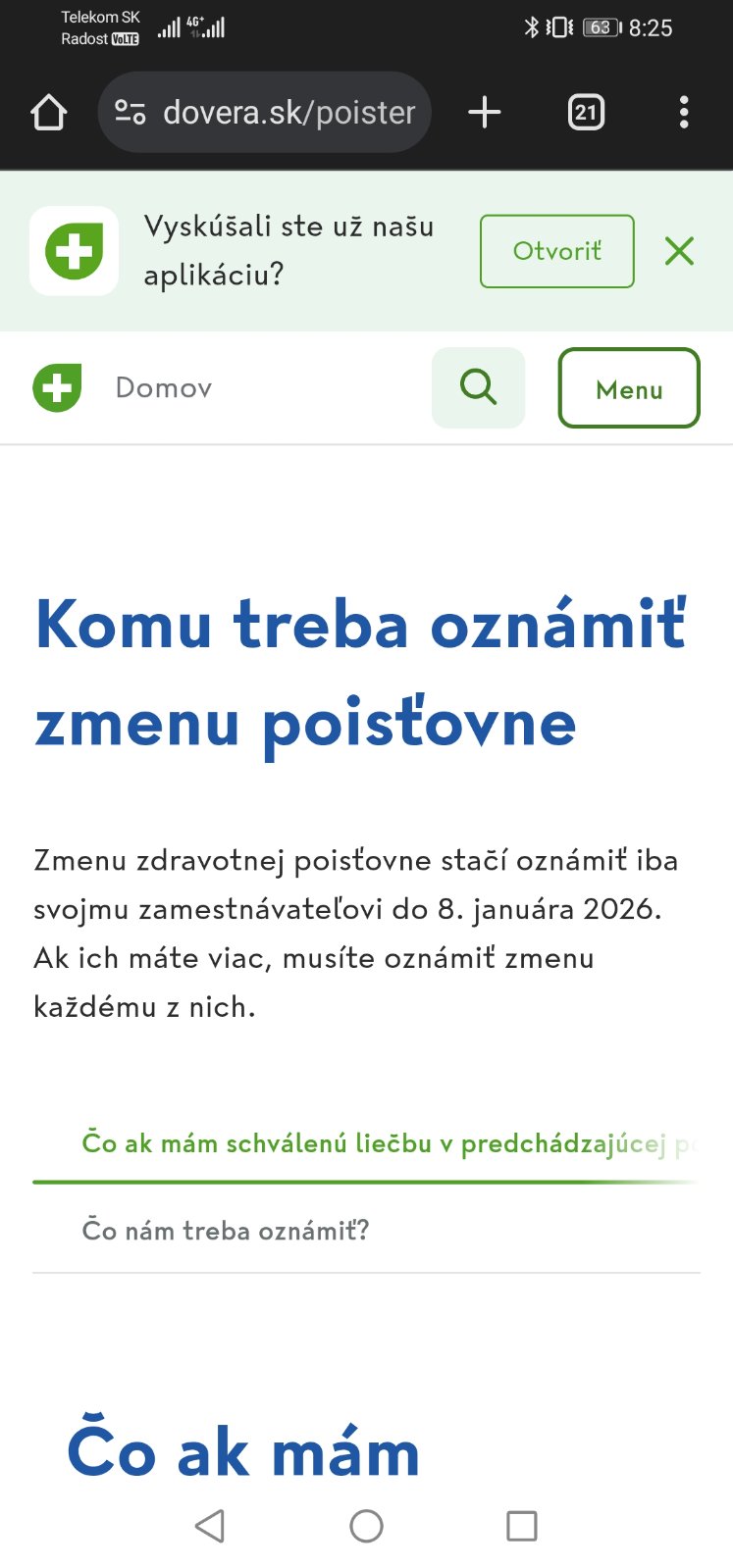733x1568 pixels.
Task: Go to Domov breadcrumb
Action: point(163,388)
